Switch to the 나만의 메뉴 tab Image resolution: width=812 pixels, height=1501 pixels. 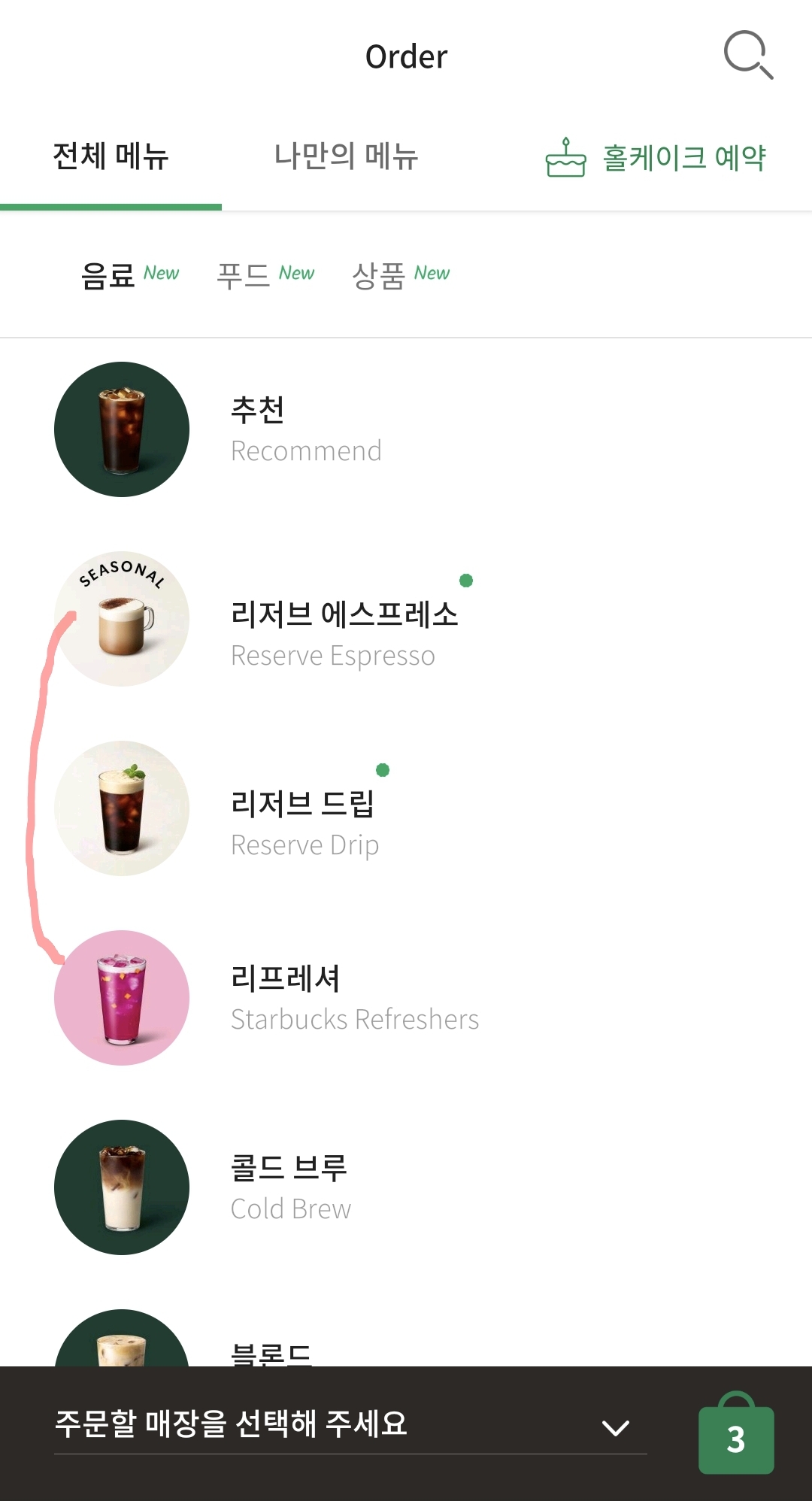[346, 157]
